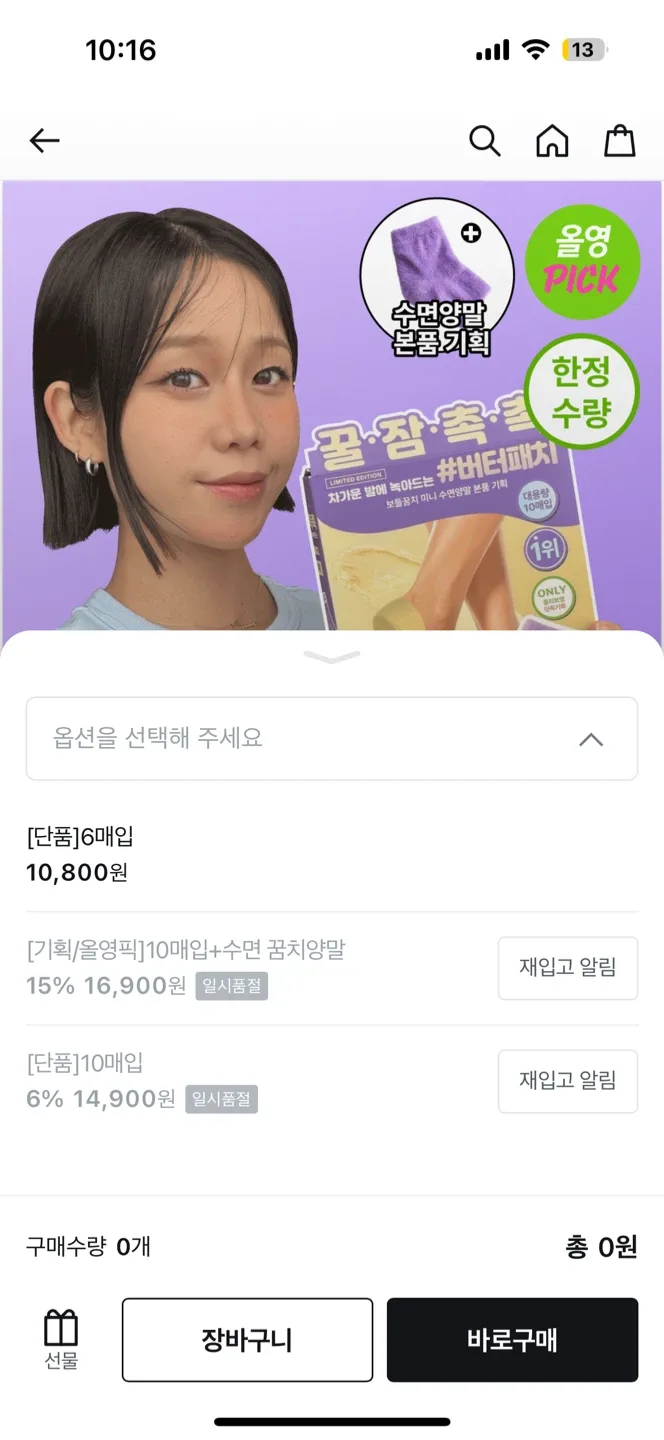Open the search icon
664x1440 pixels.
click(484, 141)
